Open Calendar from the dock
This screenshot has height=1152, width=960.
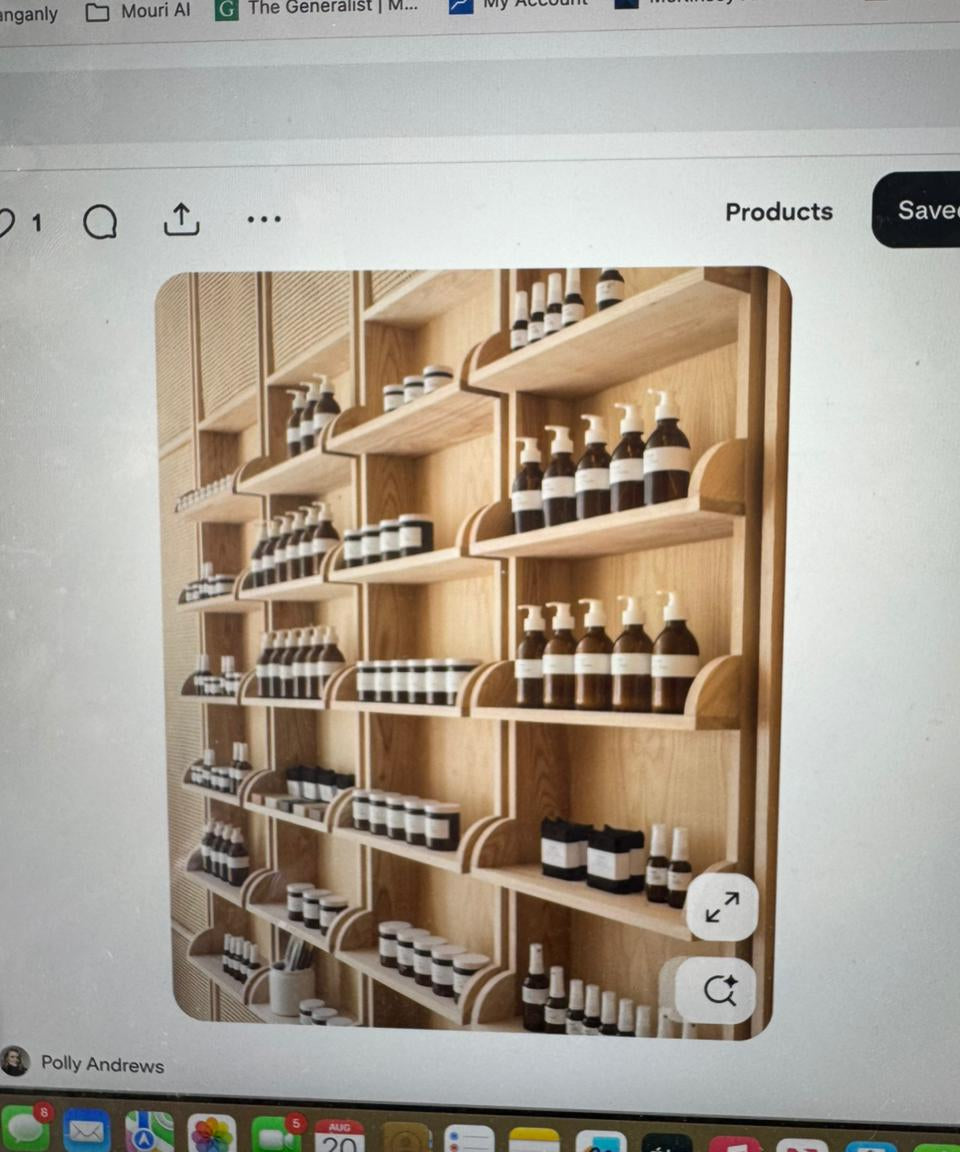(340, 1135)
